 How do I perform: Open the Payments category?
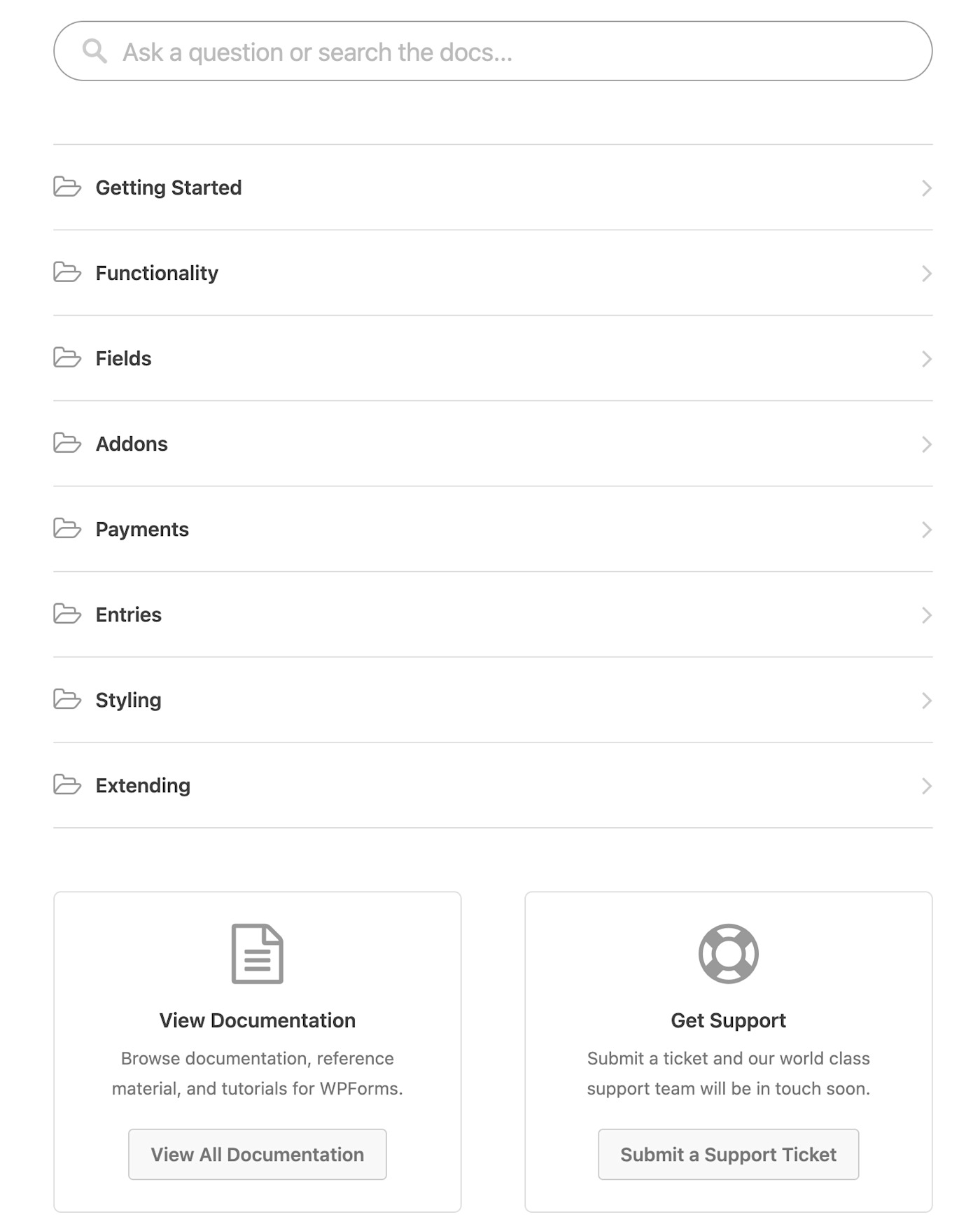point(142,529)
